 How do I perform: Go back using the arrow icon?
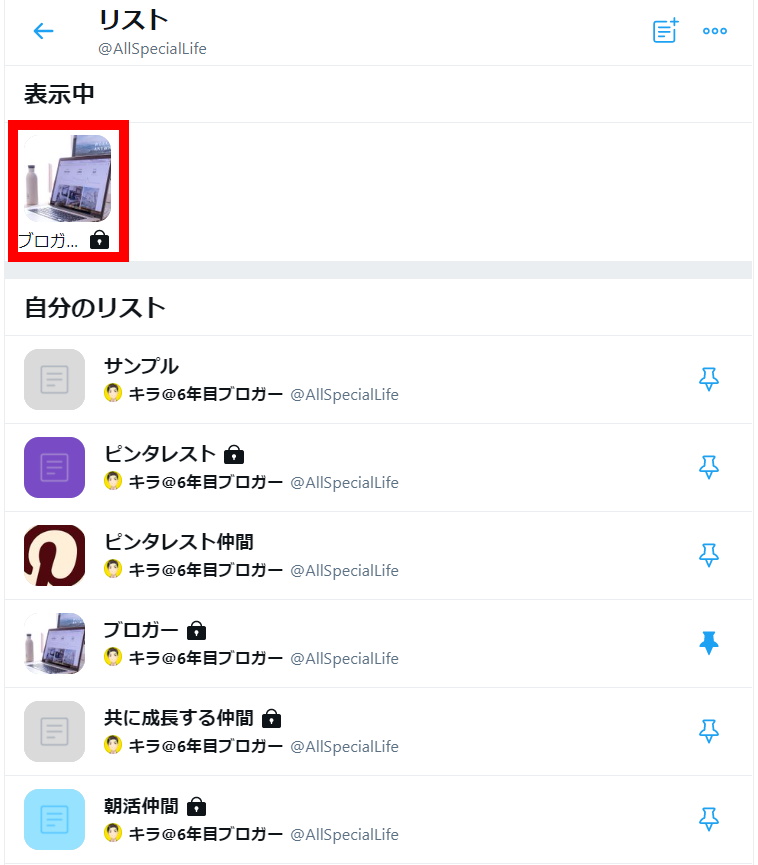(x=43, y=31)
